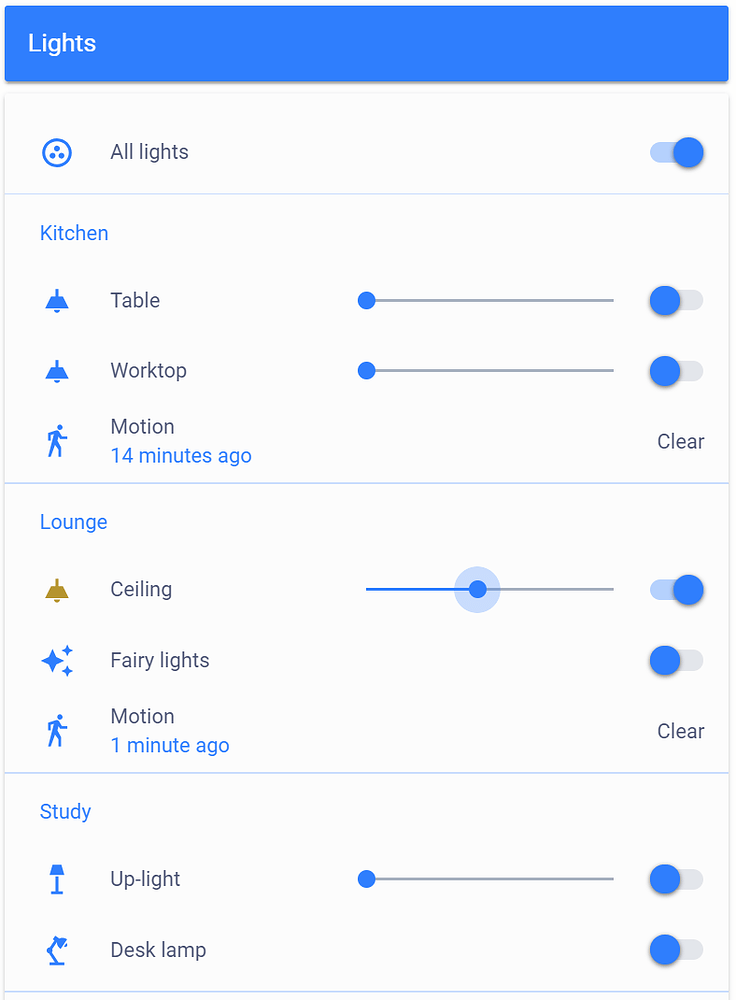
Task: Disable the Ceiling light switch
Action: [x=676, y=590]
